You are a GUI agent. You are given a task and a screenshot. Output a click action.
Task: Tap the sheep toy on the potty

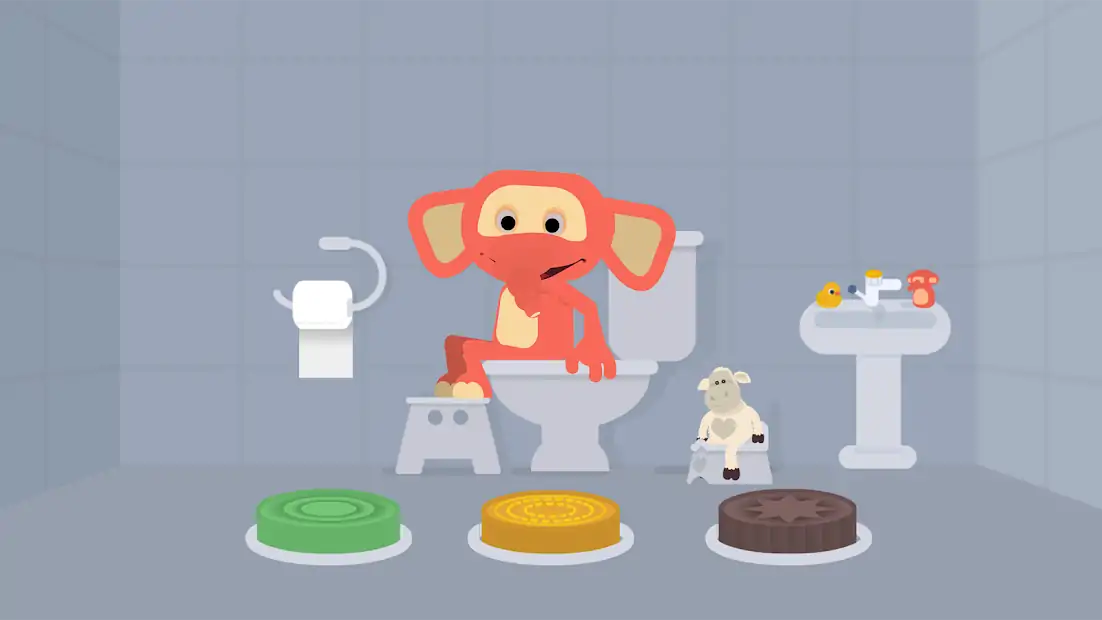tap(726, 413)
